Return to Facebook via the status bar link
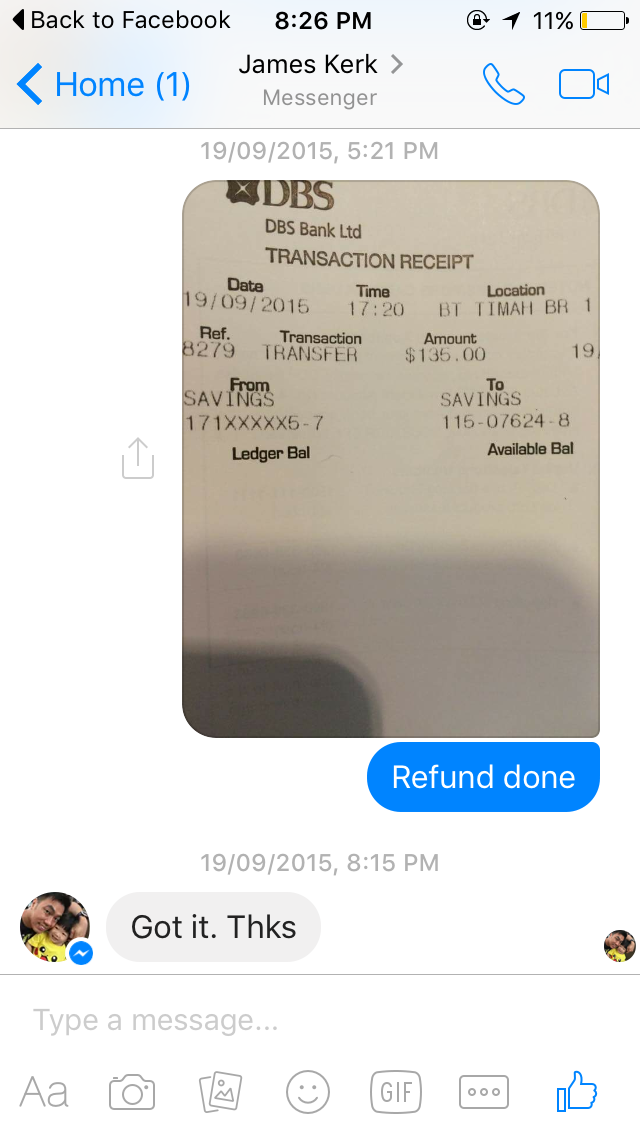Viewport: 640px width, 1136px height. pyautogui.click(x=121, y=20)
